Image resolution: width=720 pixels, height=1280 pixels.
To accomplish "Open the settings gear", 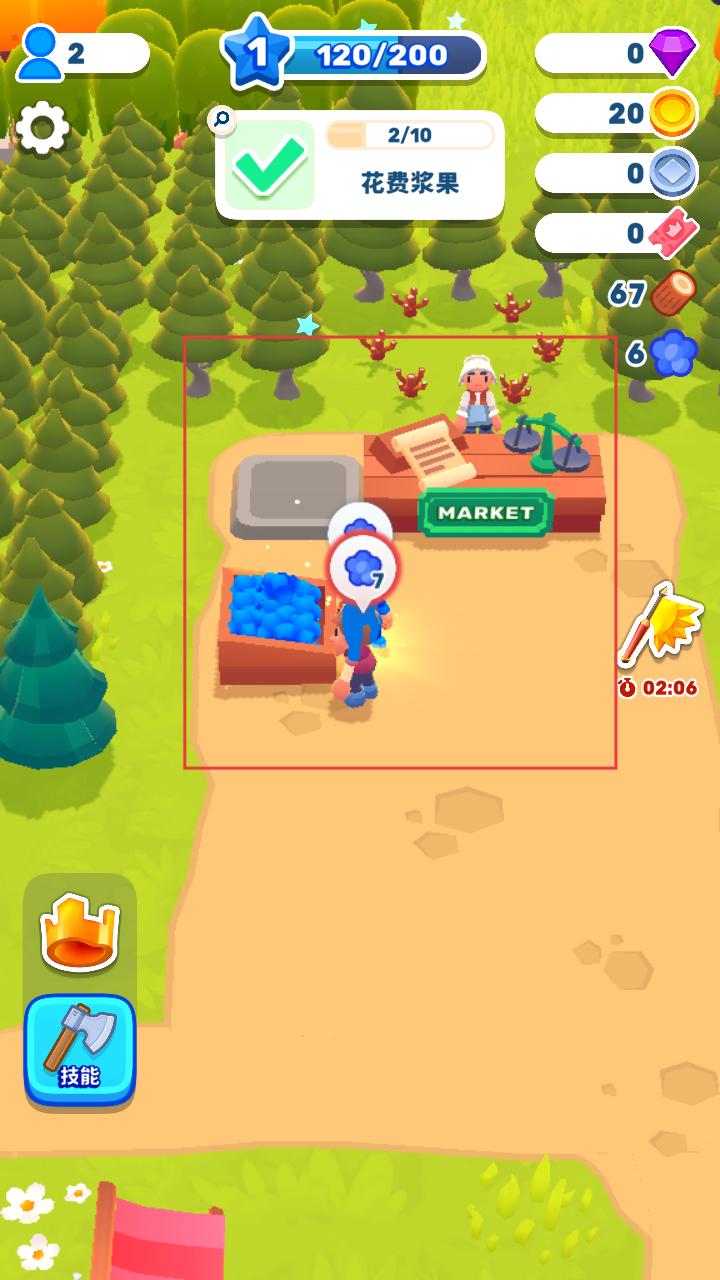I will coord(43,128).
